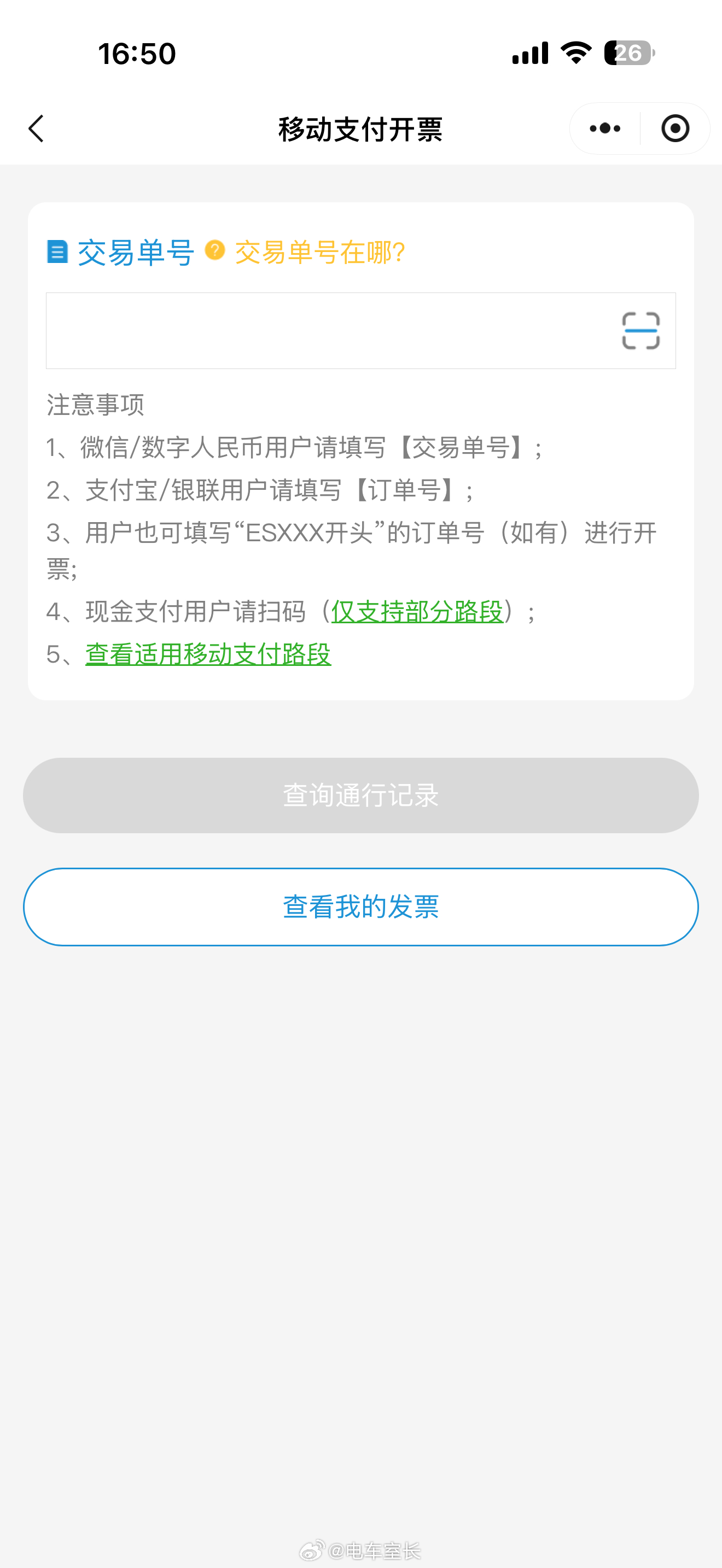
Task: Click the circular exit capsule icon
Action: coord(675,128)
